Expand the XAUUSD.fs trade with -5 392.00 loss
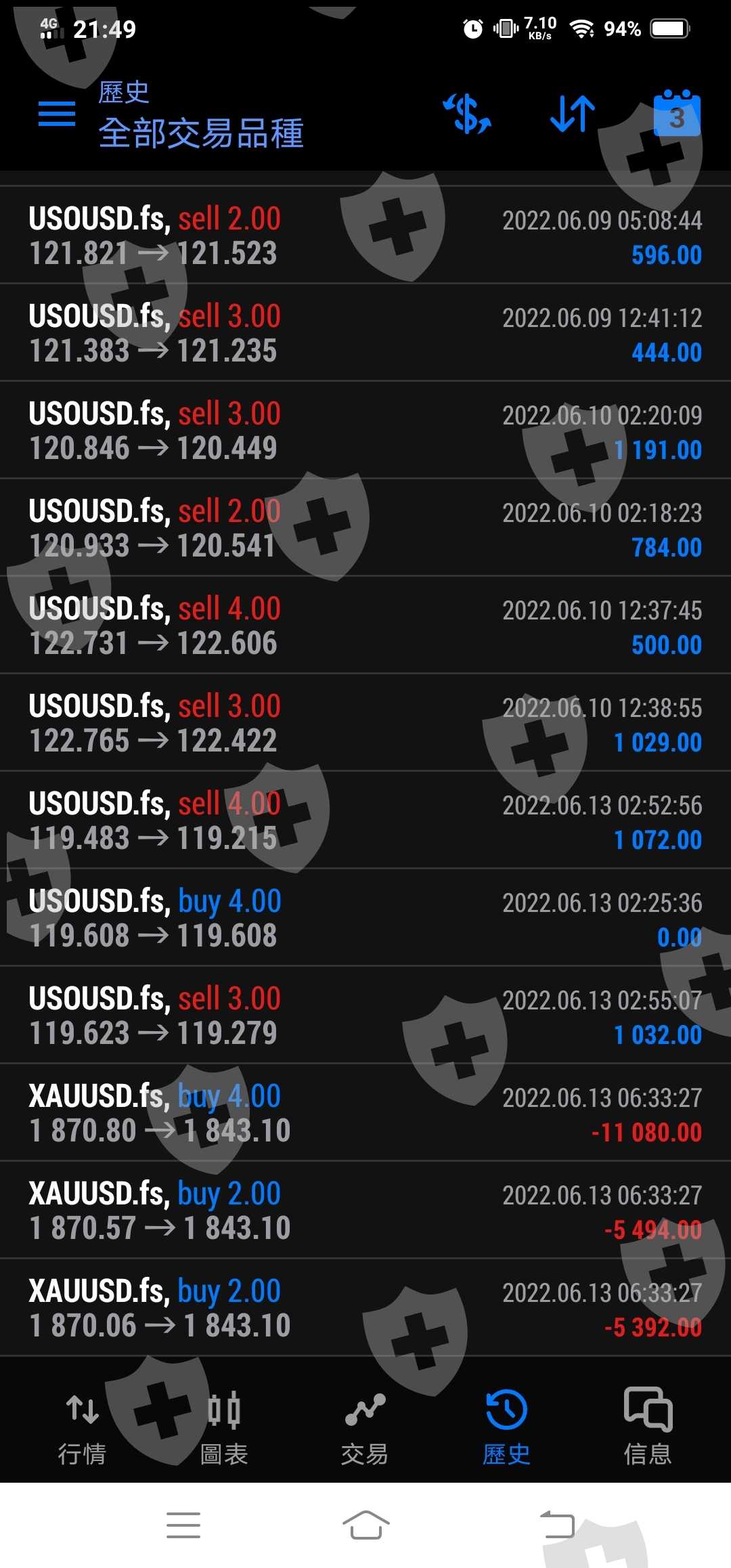The image size is (731, 1568). (365, 1308)
